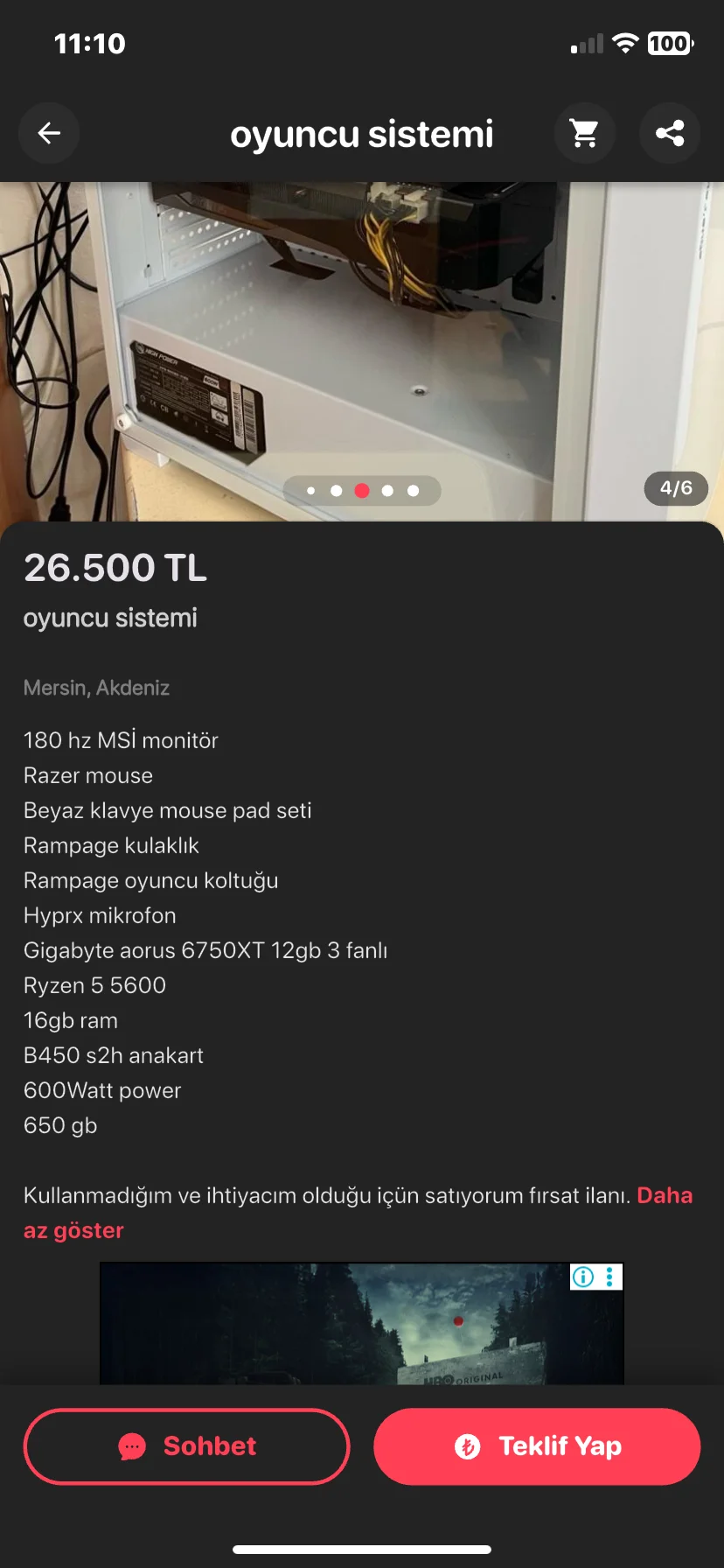Make an offer with Teklif Yap
The width and height of the screenshot is (724, 1568).
pos(537,1445)
